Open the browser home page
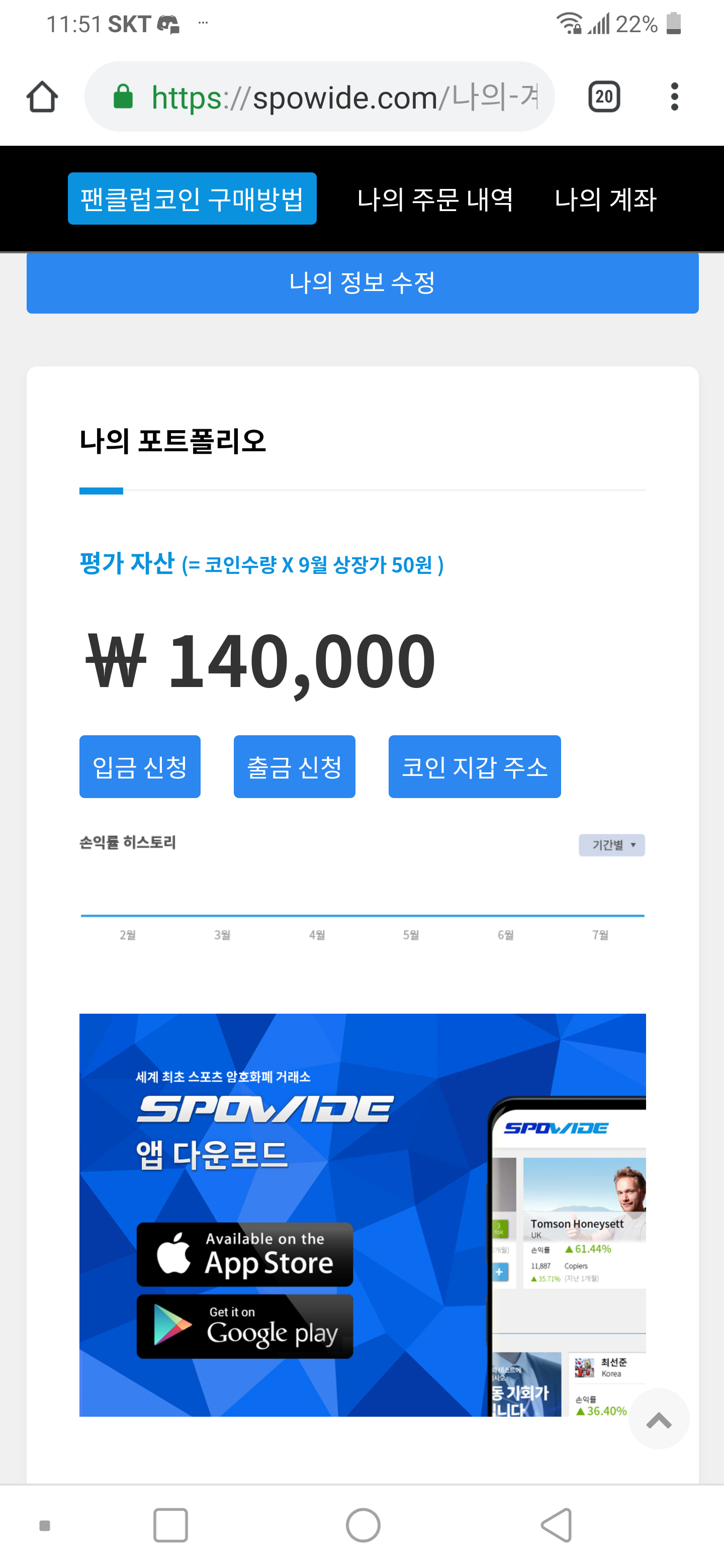Image resolution: width=724 pixels, height=1568 pixels. (x=42, y=97)
